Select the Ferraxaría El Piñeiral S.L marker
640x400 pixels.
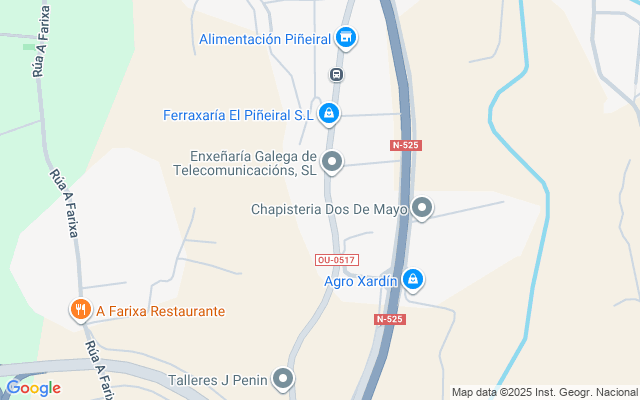pyautogui.click(x=329, y=114)
